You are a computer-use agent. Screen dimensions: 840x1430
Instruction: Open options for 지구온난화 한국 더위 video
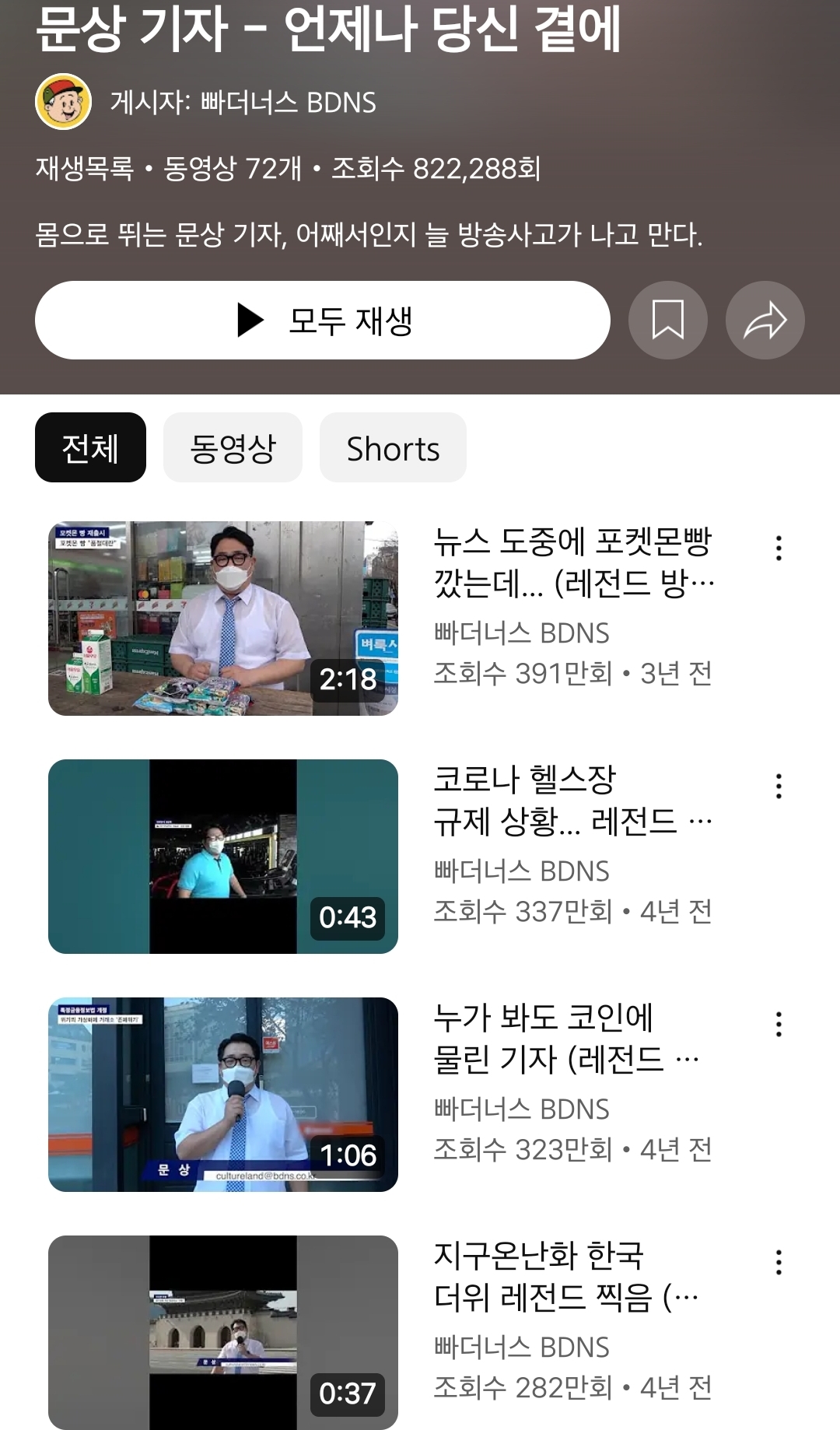click(x=779, y=1263)
